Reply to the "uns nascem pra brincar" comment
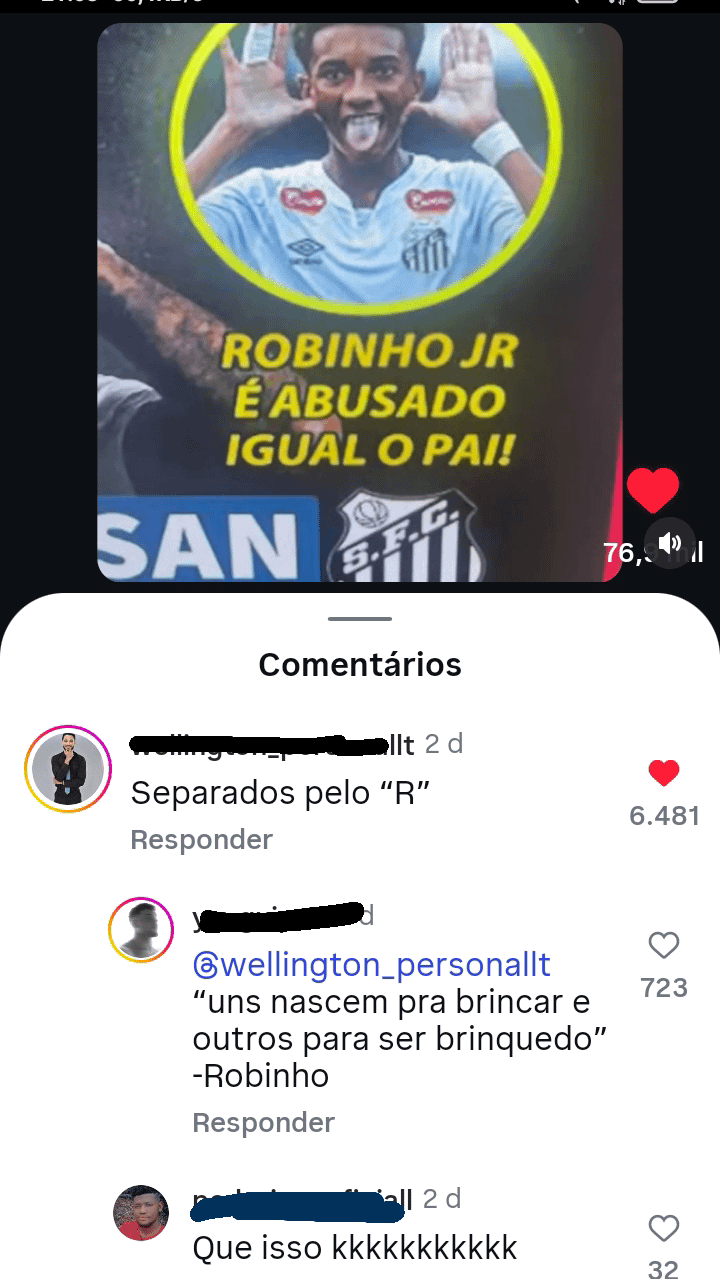Screen dimensions: 720x1279 point(263,1123)
